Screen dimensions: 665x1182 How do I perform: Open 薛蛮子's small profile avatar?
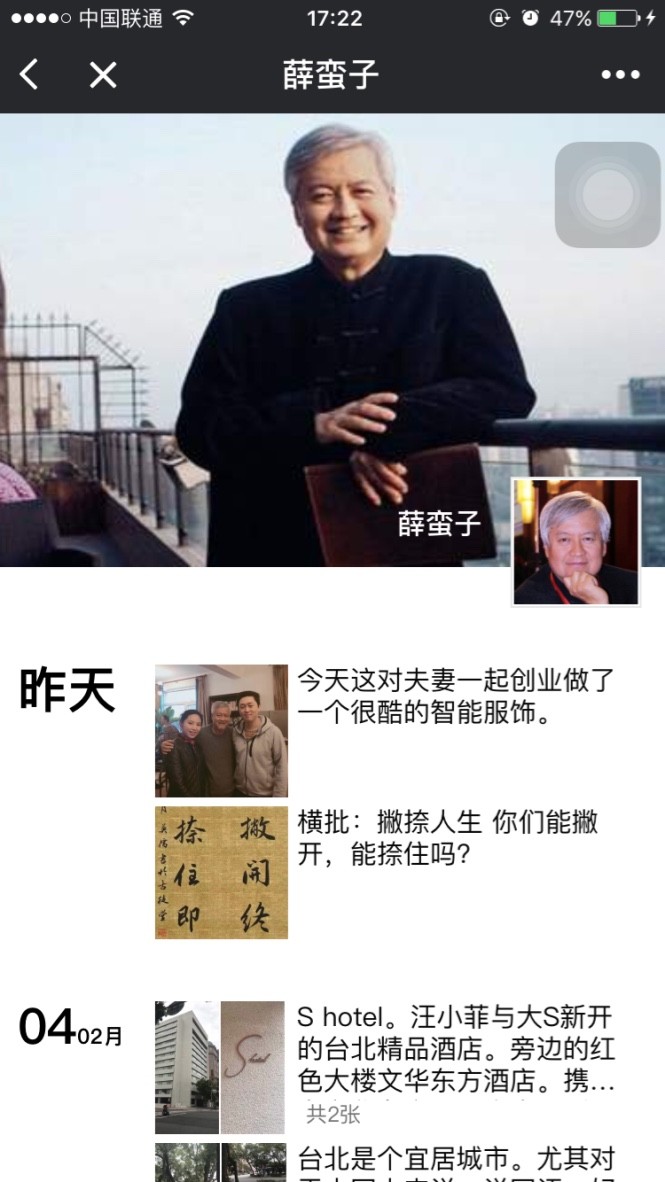[x=576, y=541]
